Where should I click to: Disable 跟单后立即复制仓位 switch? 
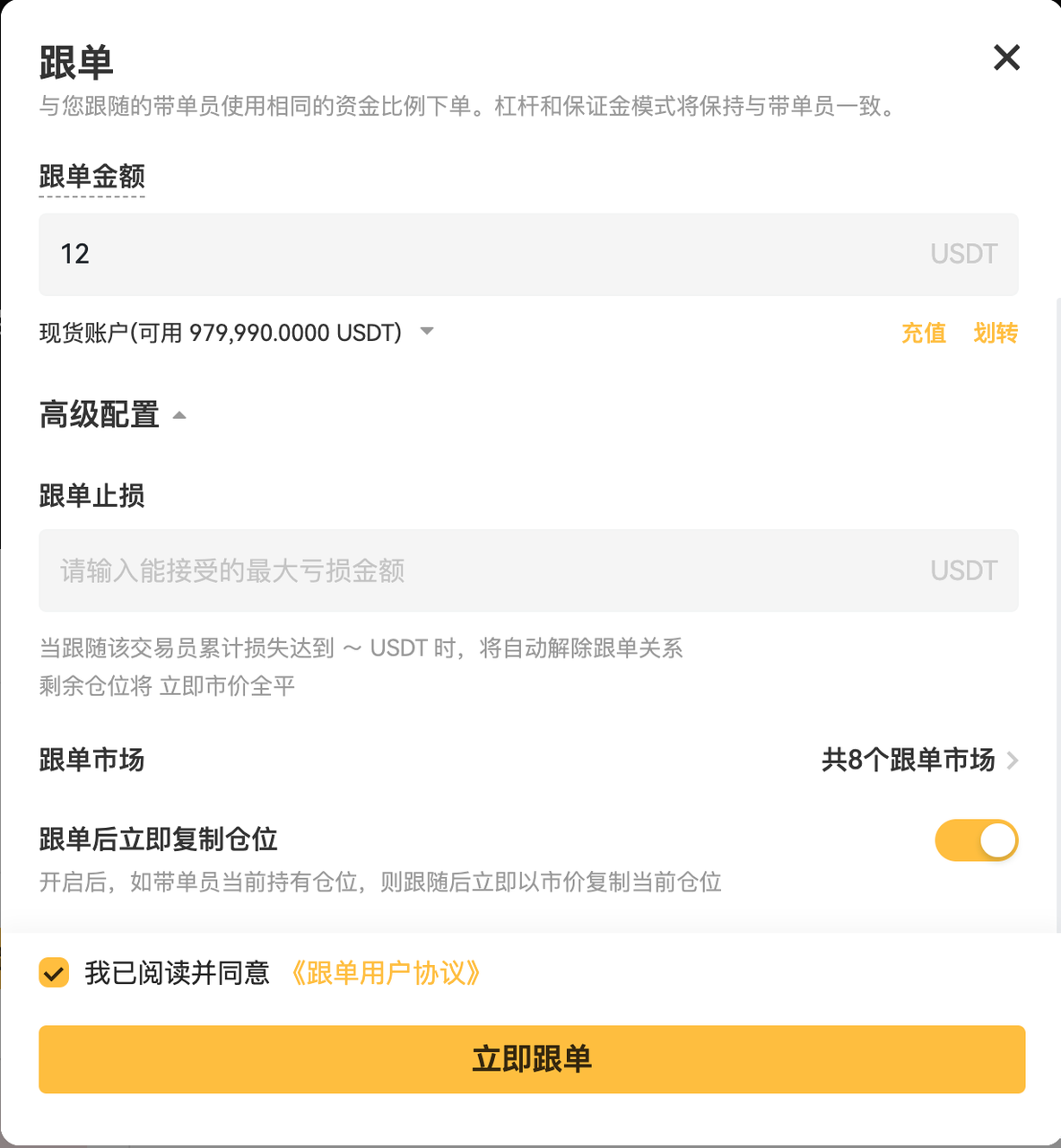pos(976,840)
